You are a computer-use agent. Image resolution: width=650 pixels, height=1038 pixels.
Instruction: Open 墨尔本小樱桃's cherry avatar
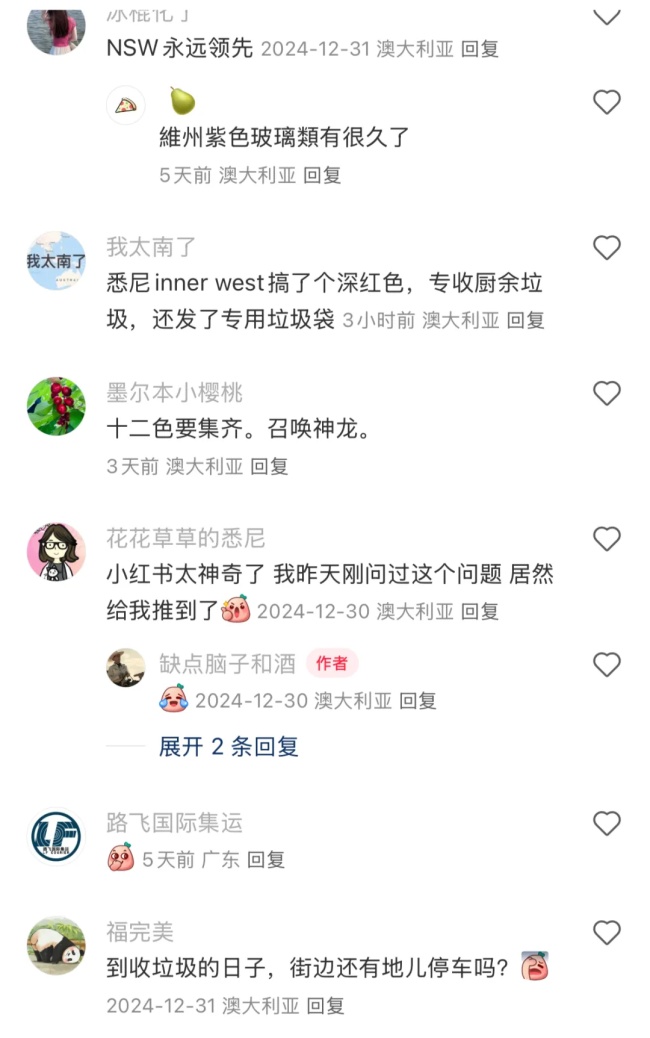click(x=56, y=407)
